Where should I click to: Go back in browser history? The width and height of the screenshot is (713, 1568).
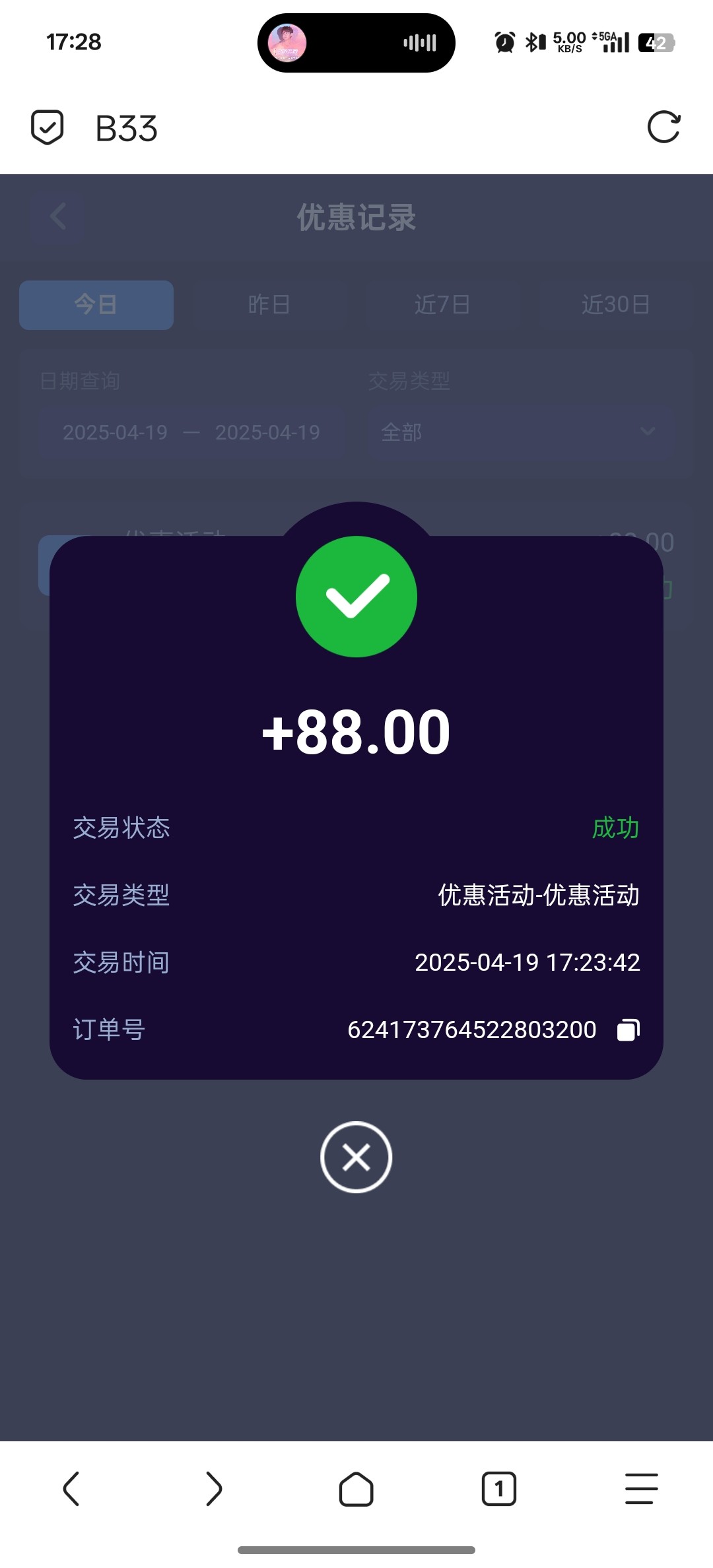tap(71, 1489)
